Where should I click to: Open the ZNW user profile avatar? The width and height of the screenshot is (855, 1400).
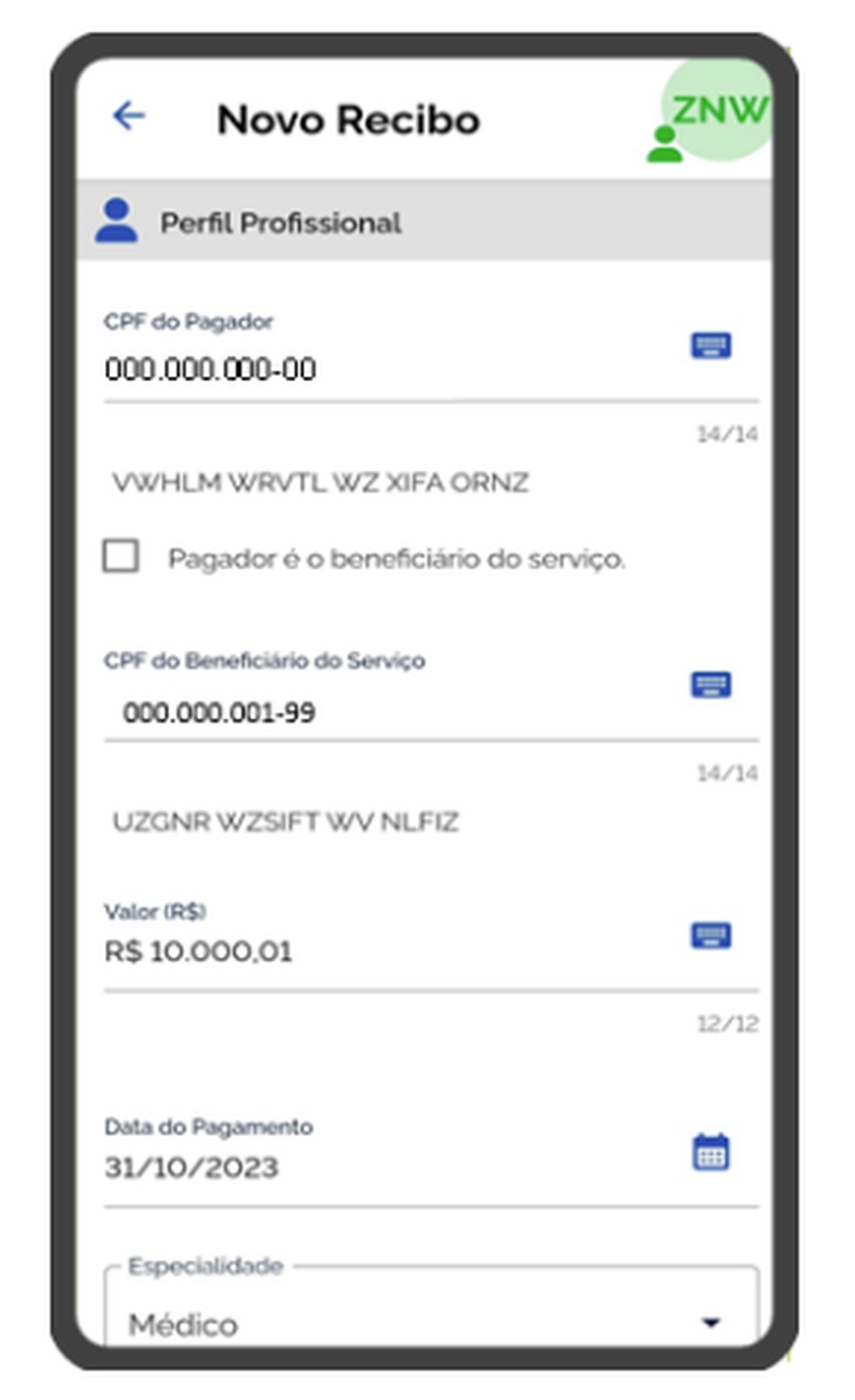707,113
